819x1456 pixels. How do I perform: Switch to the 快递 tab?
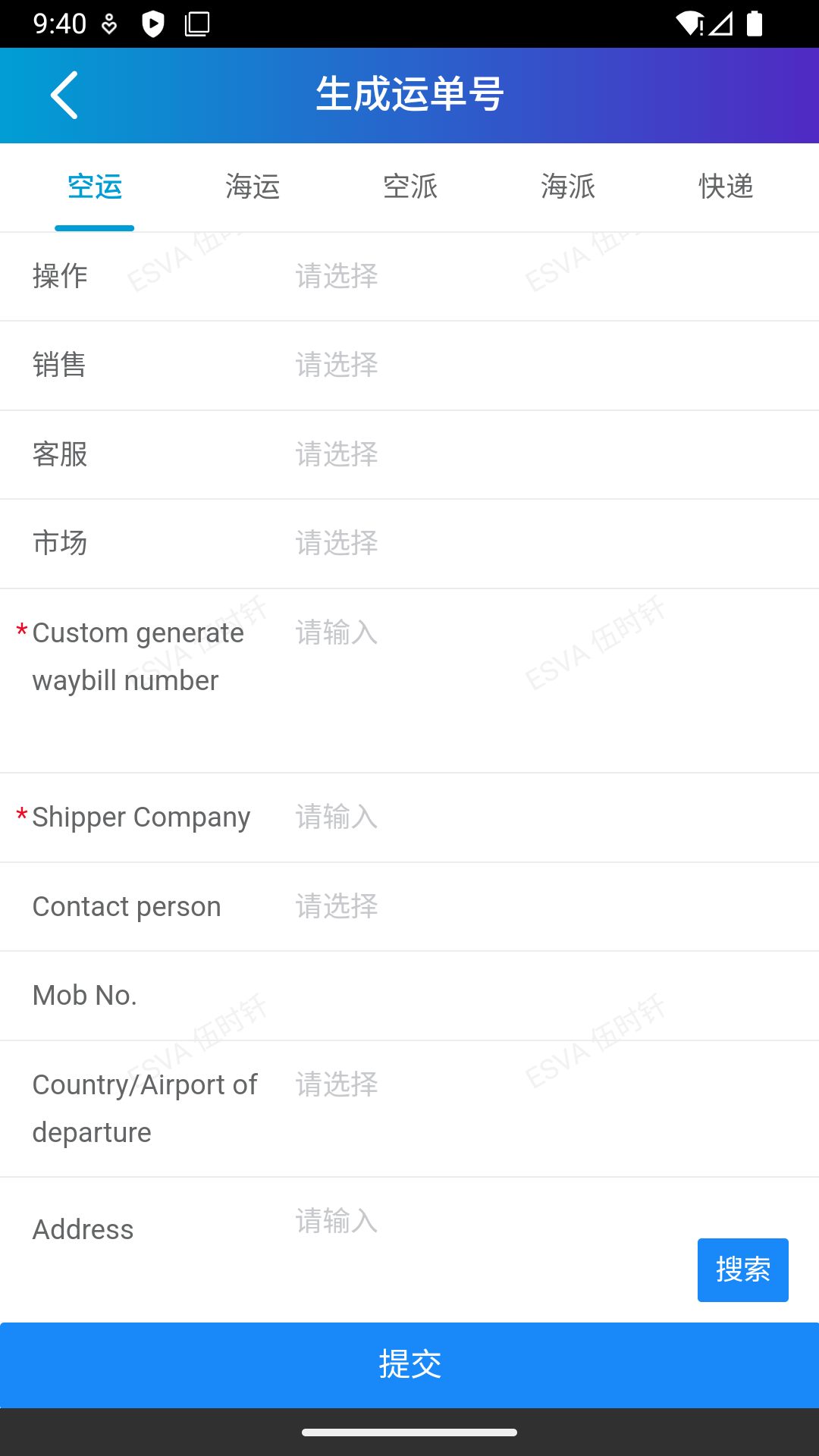pos(725,187)
